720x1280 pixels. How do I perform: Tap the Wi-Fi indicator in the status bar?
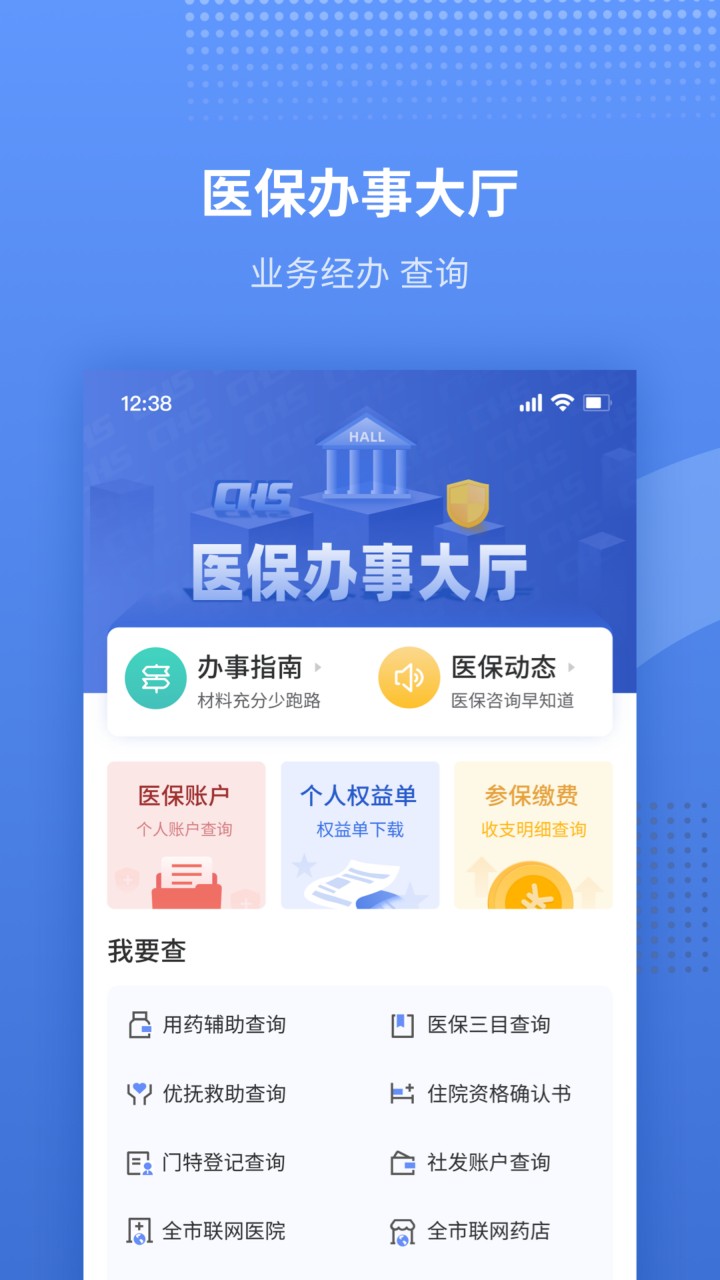(x=561, y=402)
